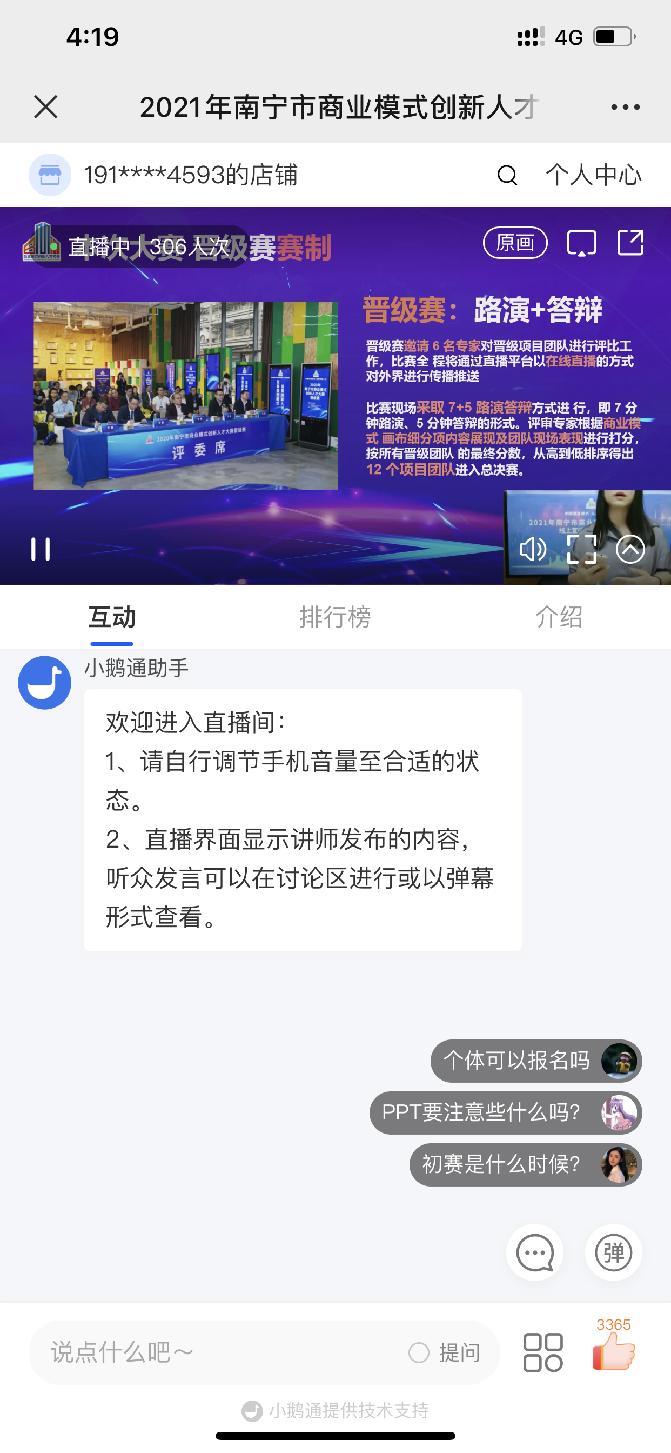Select the 提问 question option
The width and height of the screenshot is (671, 1453).
[445, 1353]
